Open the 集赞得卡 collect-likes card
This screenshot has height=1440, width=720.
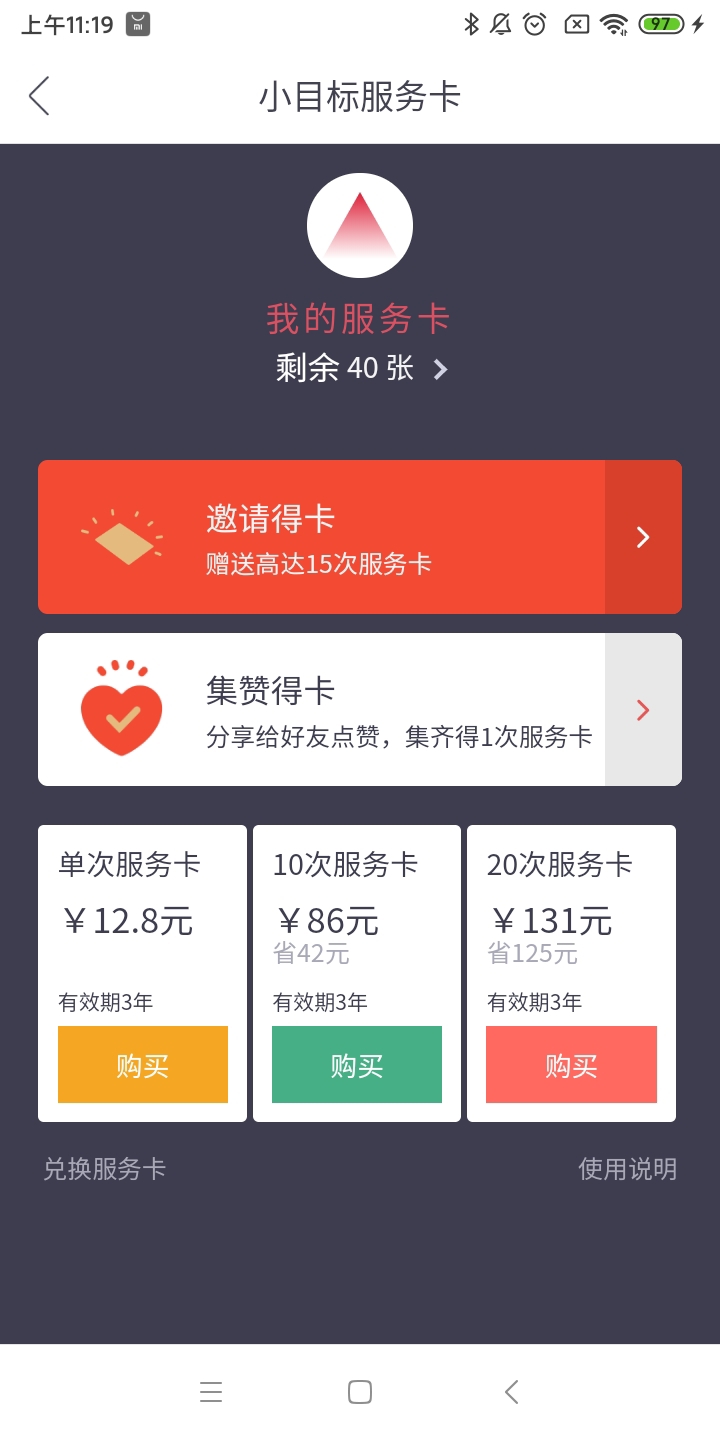coord(360,709)
